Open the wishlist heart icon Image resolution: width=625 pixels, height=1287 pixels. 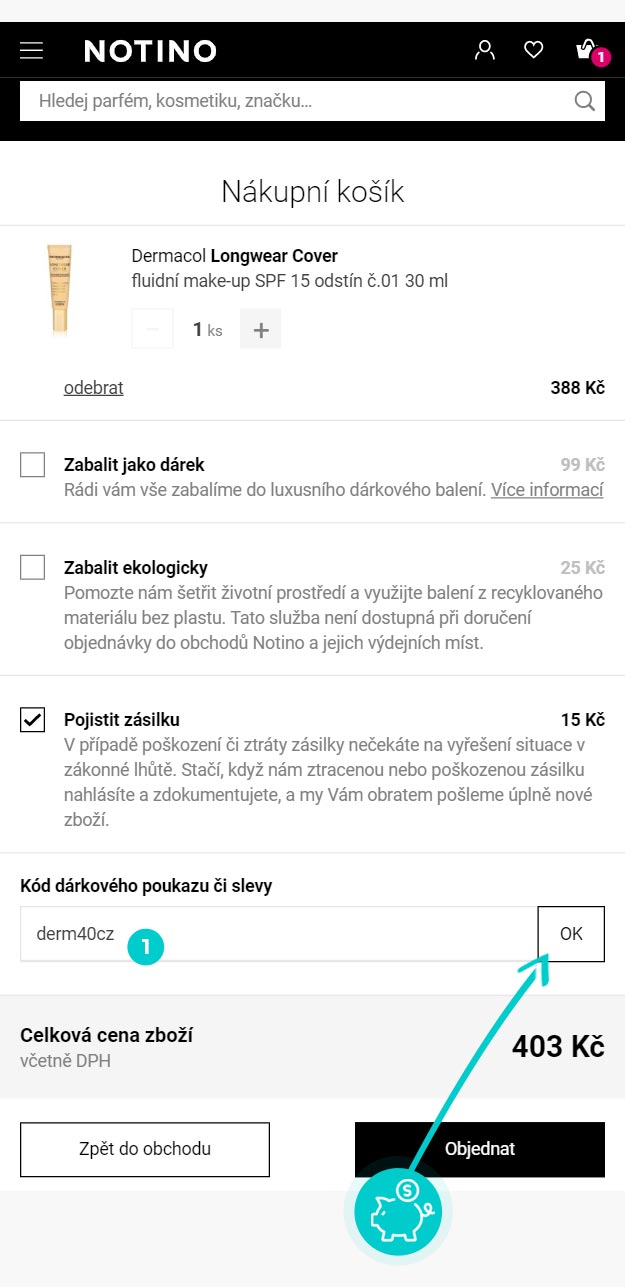click(534, 50)
